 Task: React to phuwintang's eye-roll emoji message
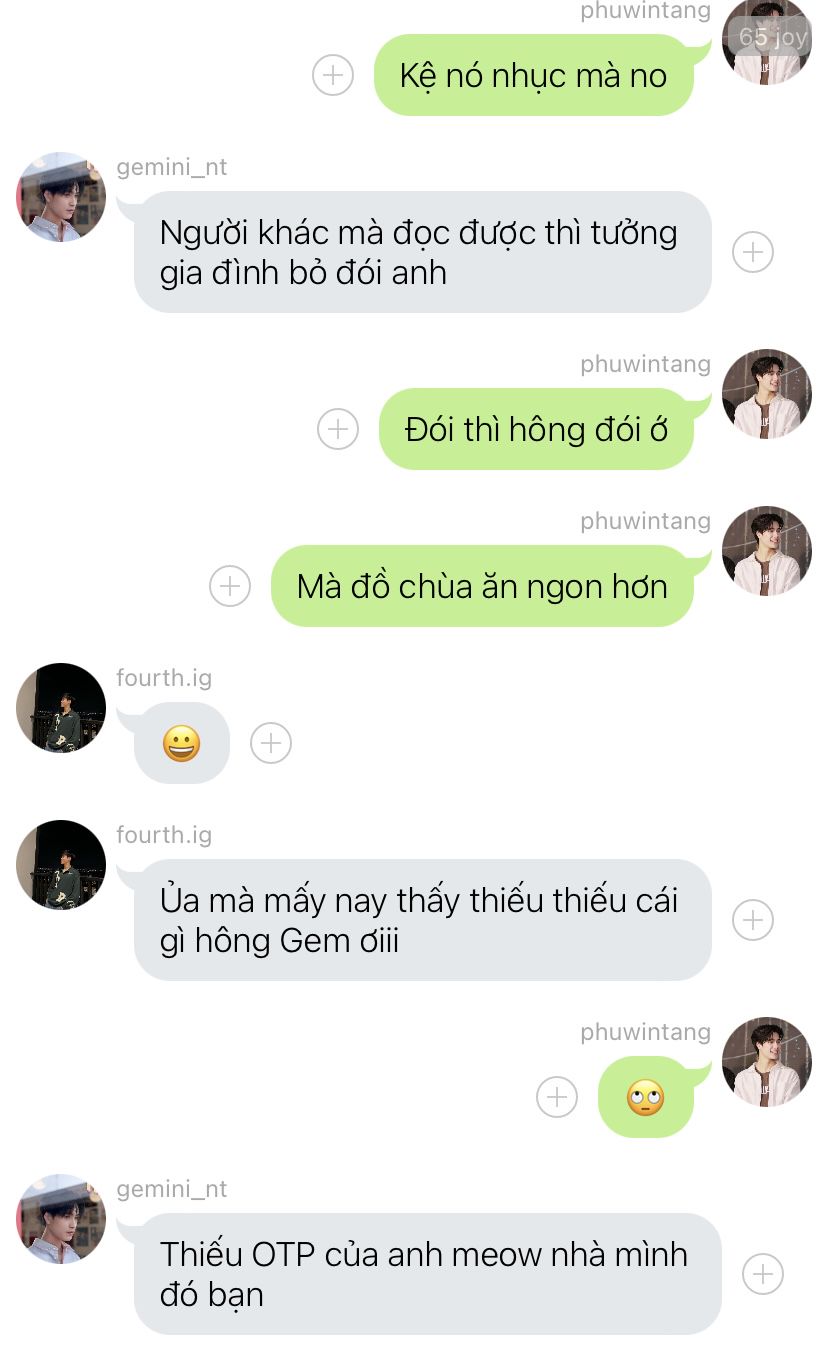coord(557,1097)
